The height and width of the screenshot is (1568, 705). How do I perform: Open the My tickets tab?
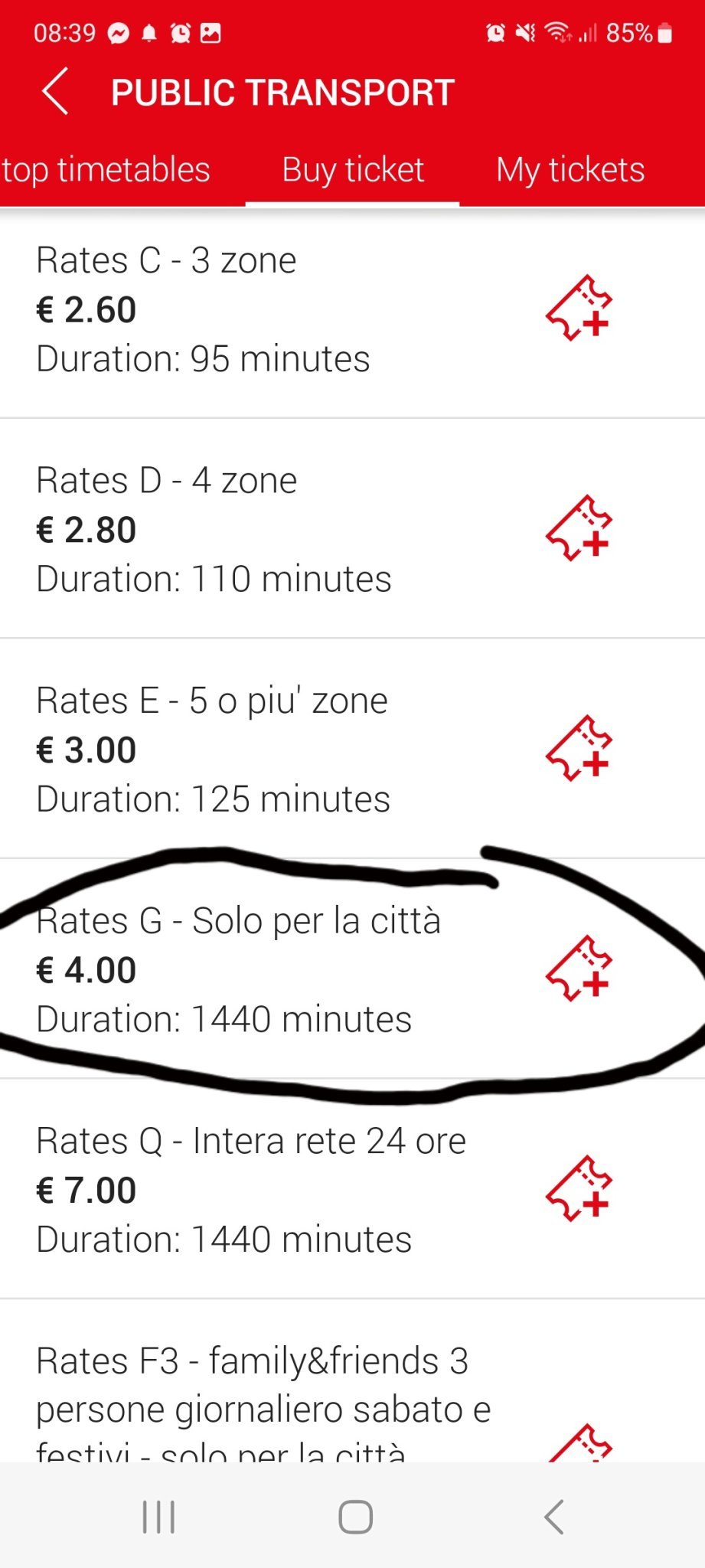tap(570, 170)
